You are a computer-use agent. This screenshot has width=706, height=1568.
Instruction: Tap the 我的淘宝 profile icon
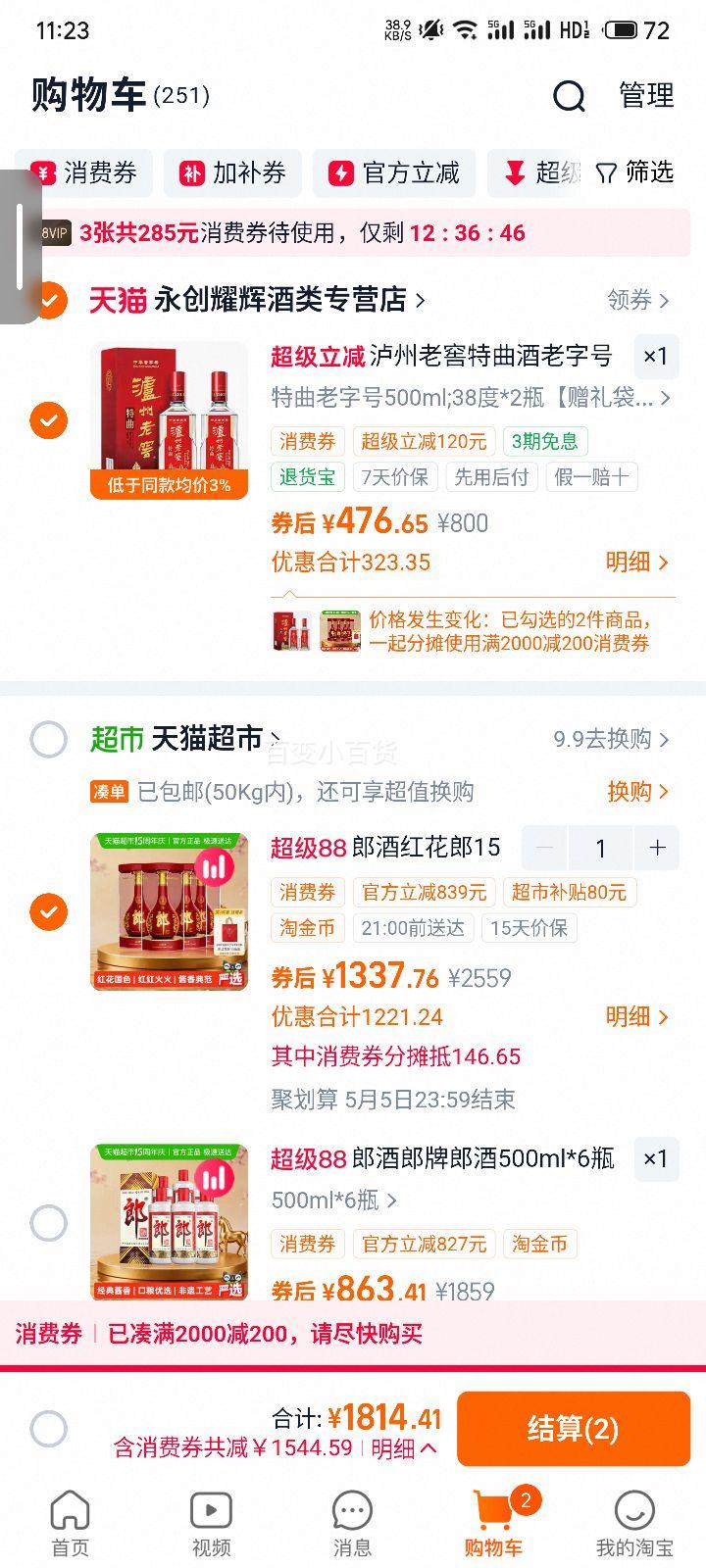pyautogui.click(x=634, y=1514)
